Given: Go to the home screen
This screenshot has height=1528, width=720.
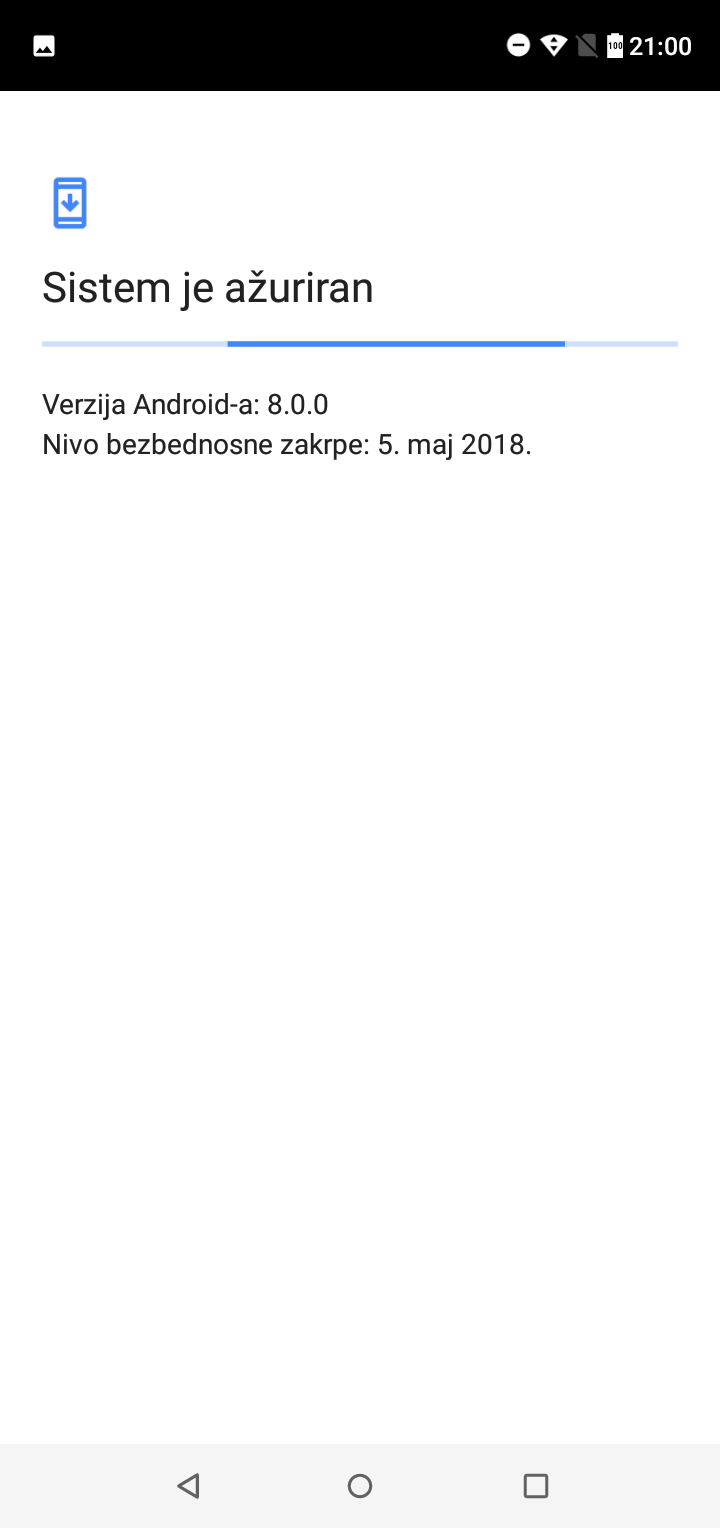Looking at the screenshot, I should (x=360, y=1486).
